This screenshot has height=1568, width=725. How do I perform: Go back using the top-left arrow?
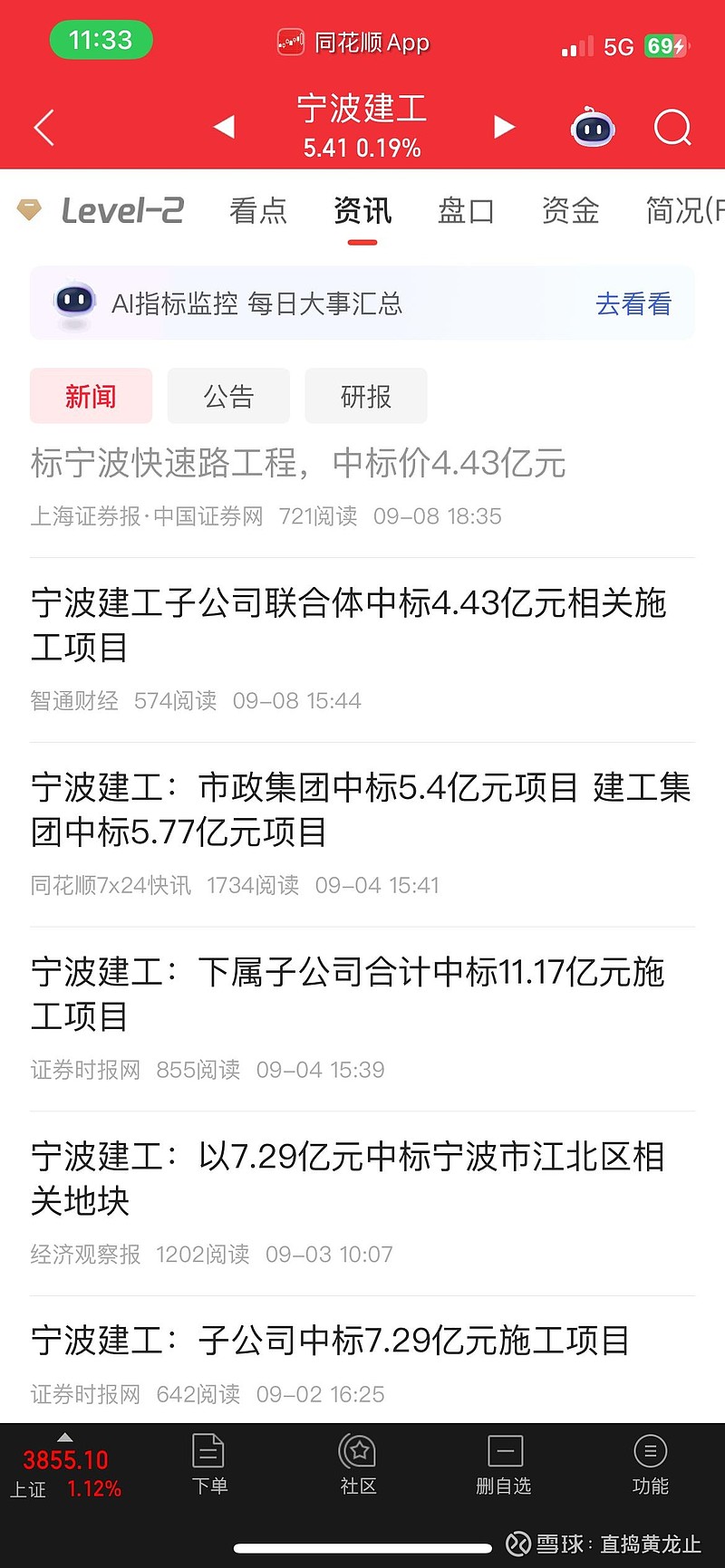[x=44, y=128]
